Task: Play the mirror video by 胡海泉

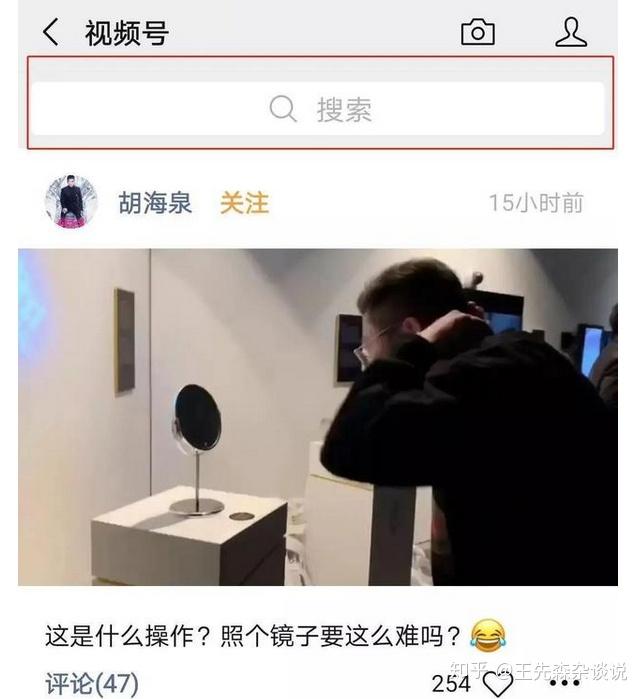Action: (x=318, y=416)
